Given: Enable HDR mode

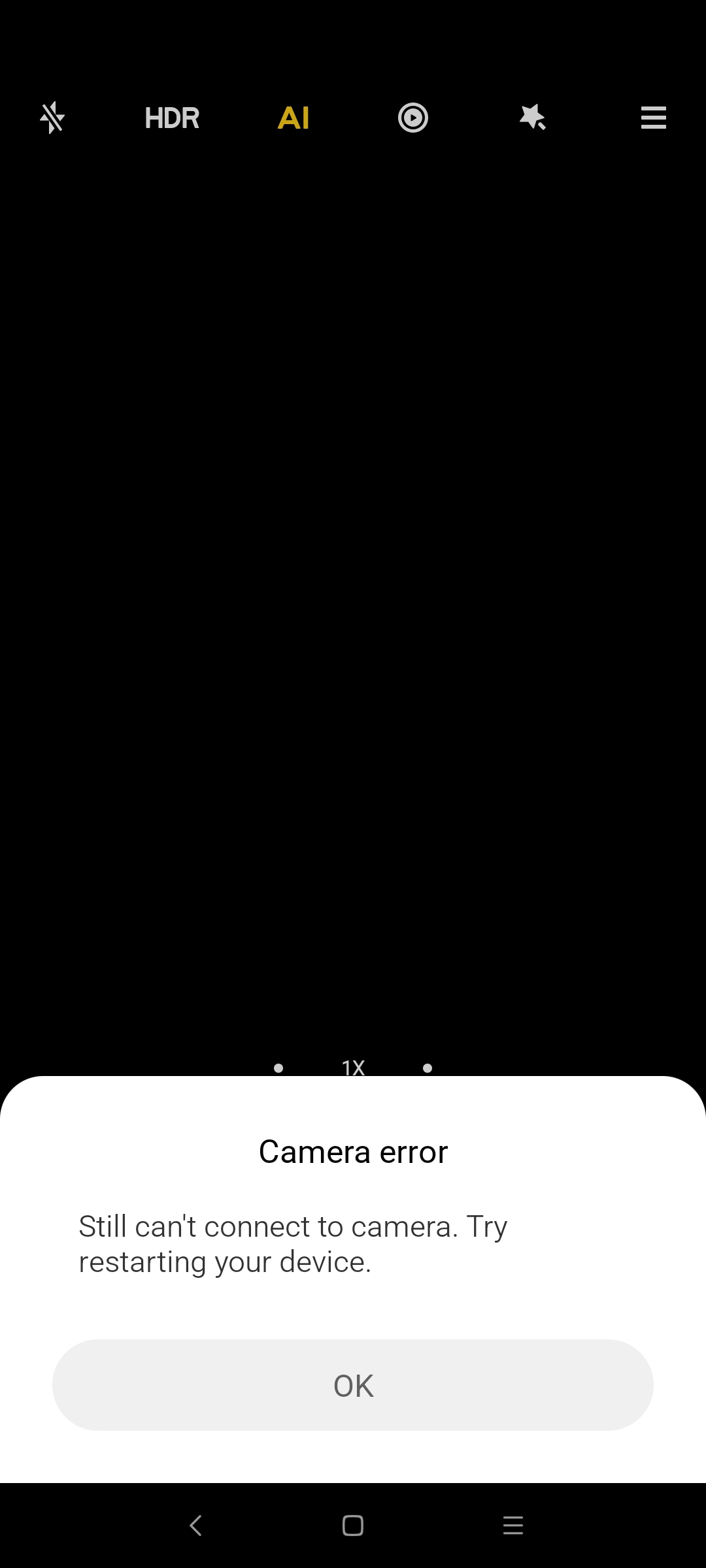Looking at the screenshot, I should (172, 118).
